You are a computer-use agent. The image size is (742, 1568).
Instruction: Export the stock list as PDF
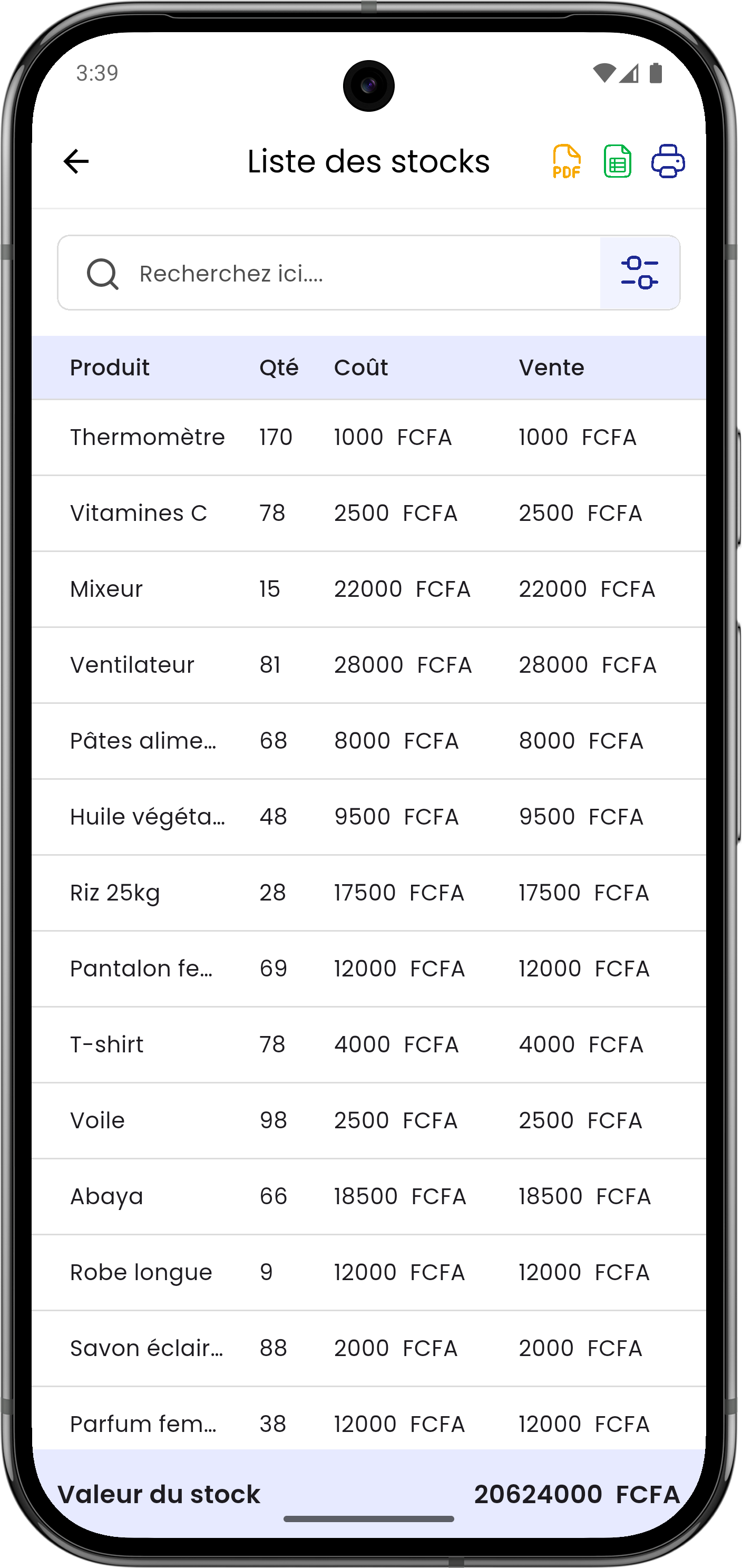[x=566, y=161]
